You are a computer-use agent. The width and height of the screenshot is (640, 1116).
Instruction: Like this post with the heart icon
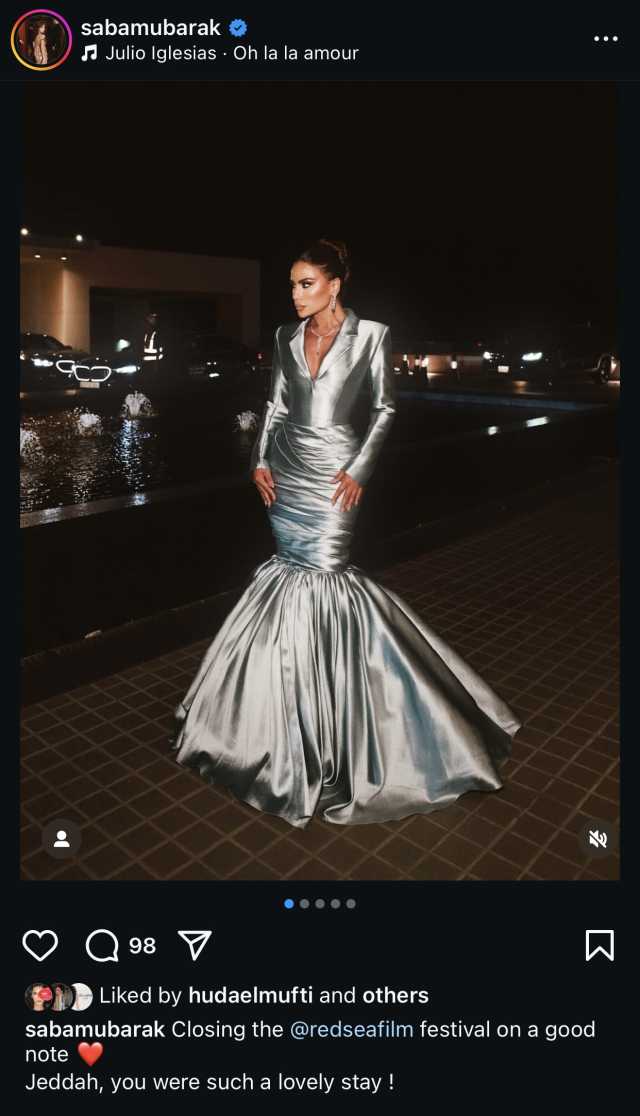[40, 945]
